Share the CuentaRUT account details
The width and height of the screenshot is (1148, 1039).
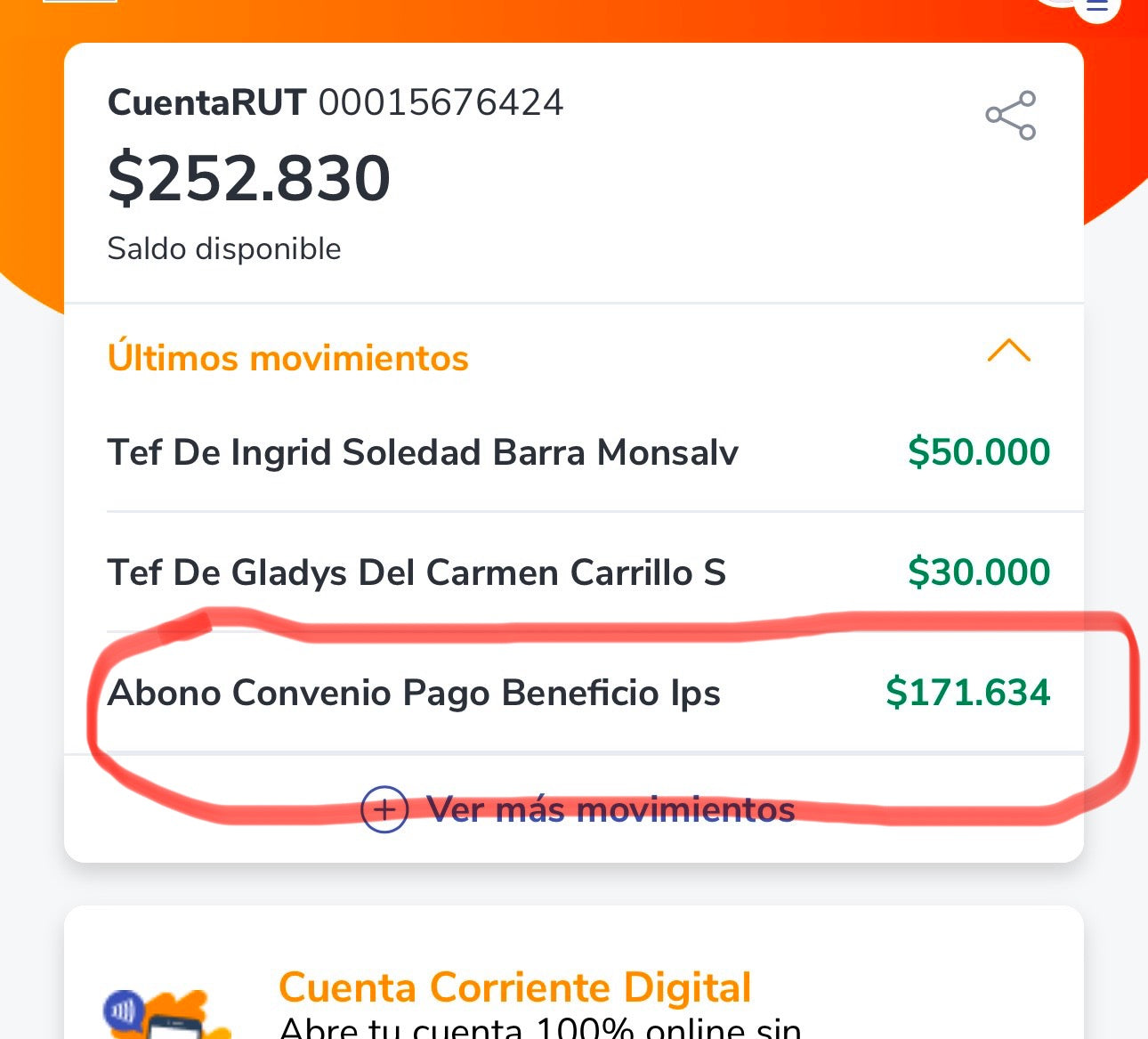[x=1011, y=116]
